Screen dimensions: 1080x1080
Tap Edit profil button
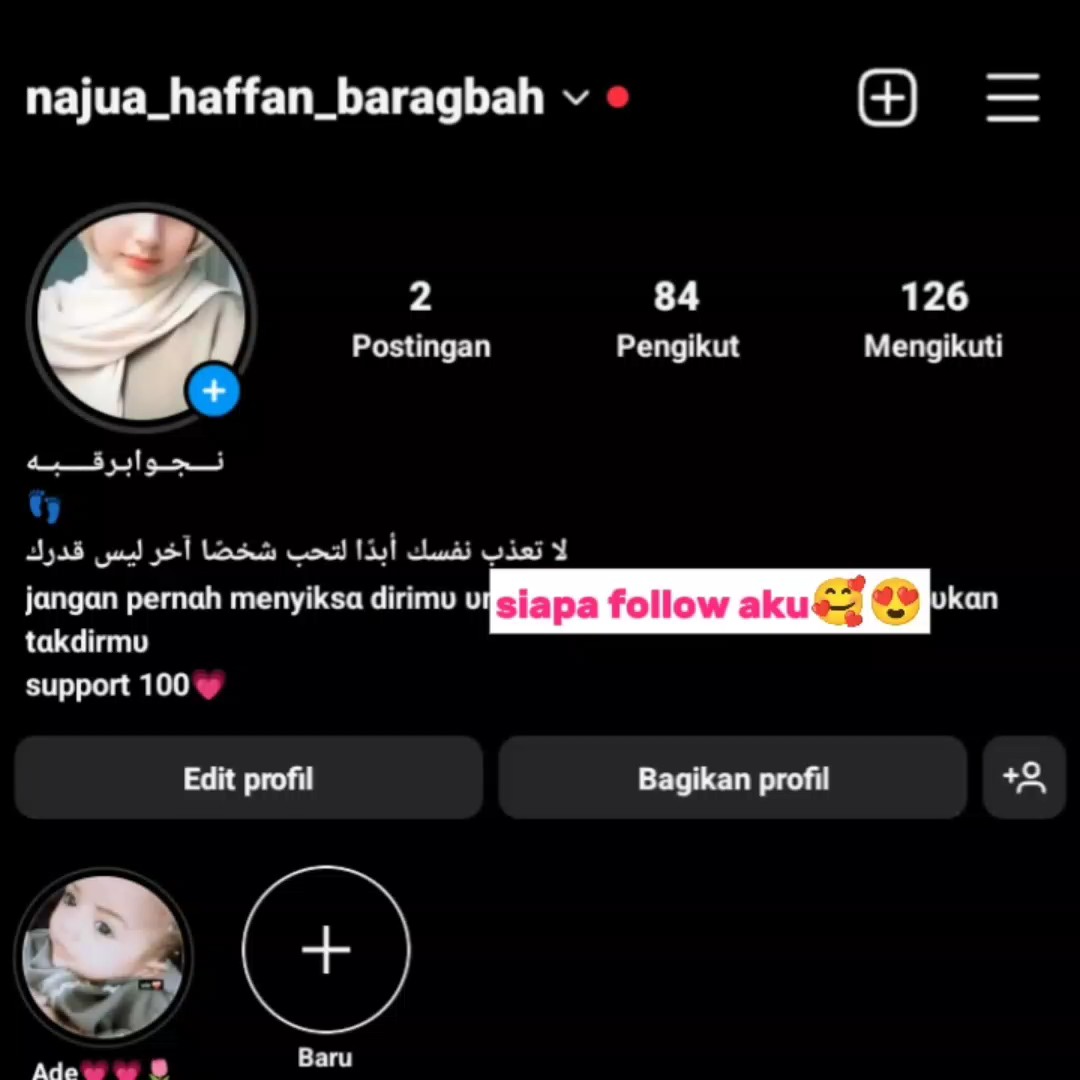coord(248,778)
